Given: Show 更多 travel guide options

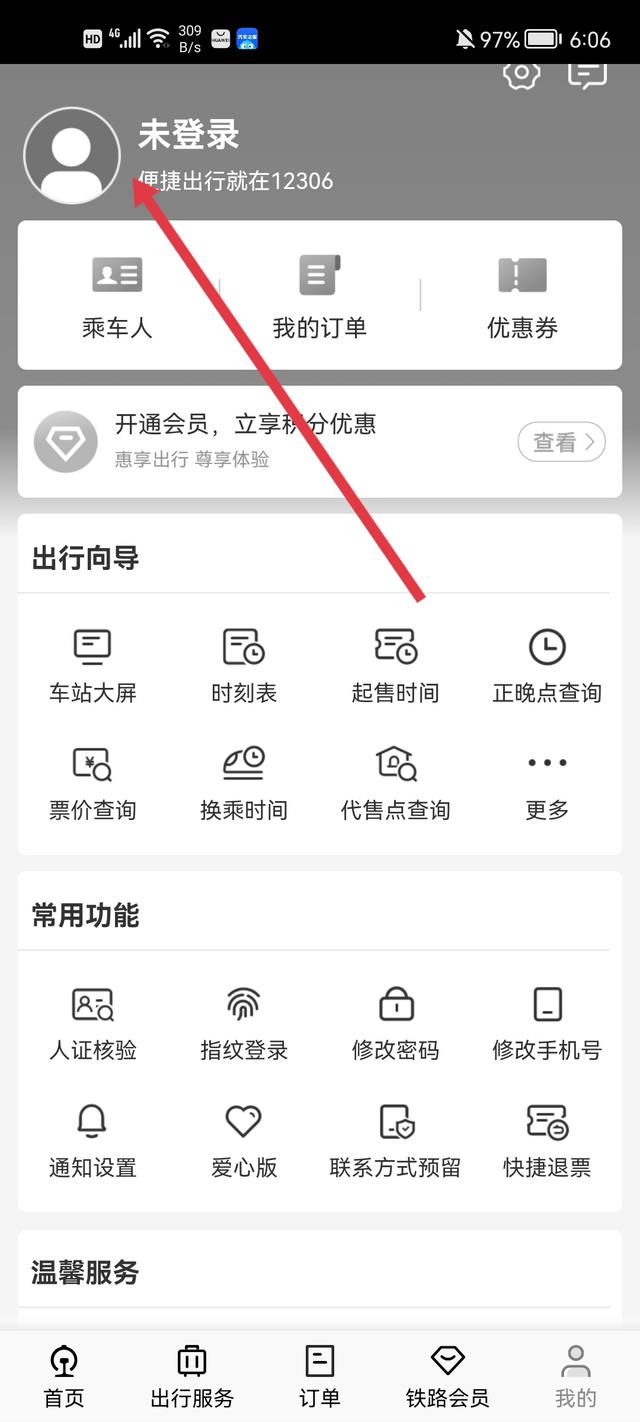Looking at the screenshot, I should coord(547,782).
